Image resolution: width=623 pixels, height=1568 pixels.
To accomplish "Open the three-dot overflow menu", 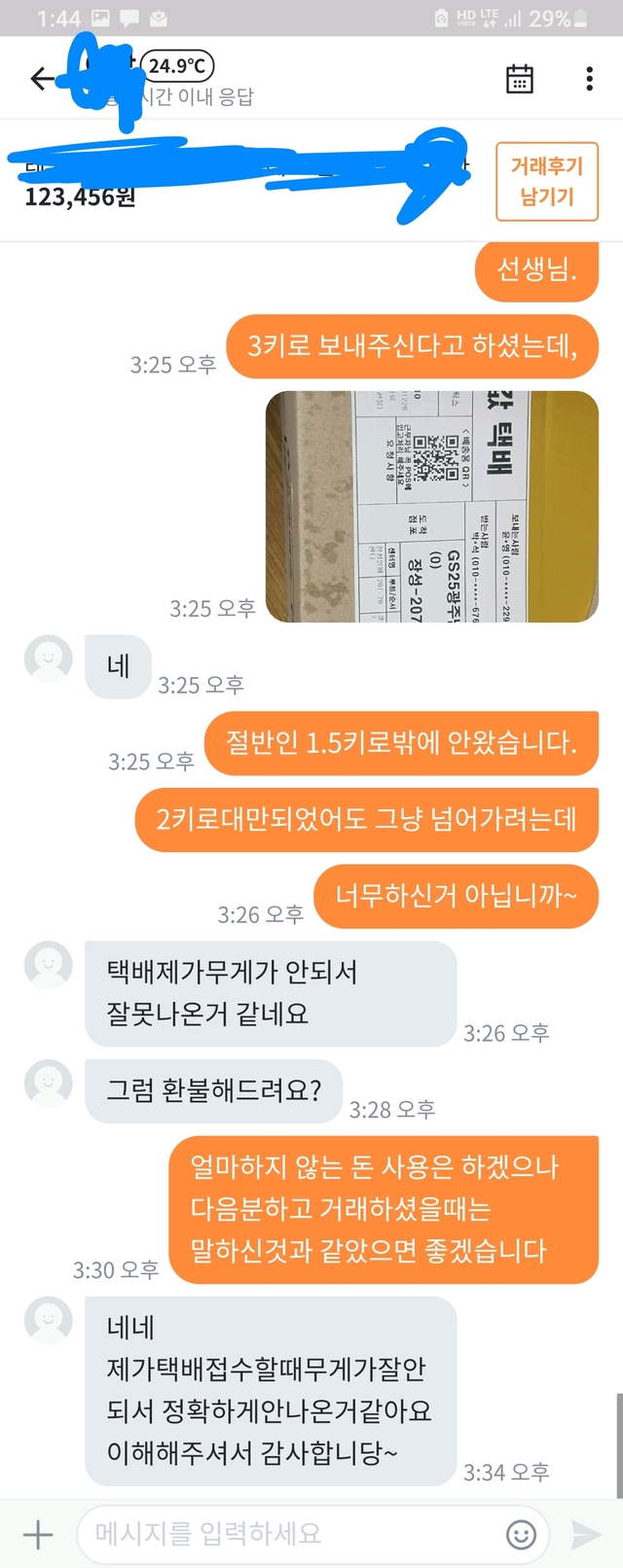I will pyautogui.click(x=589, y=79).
